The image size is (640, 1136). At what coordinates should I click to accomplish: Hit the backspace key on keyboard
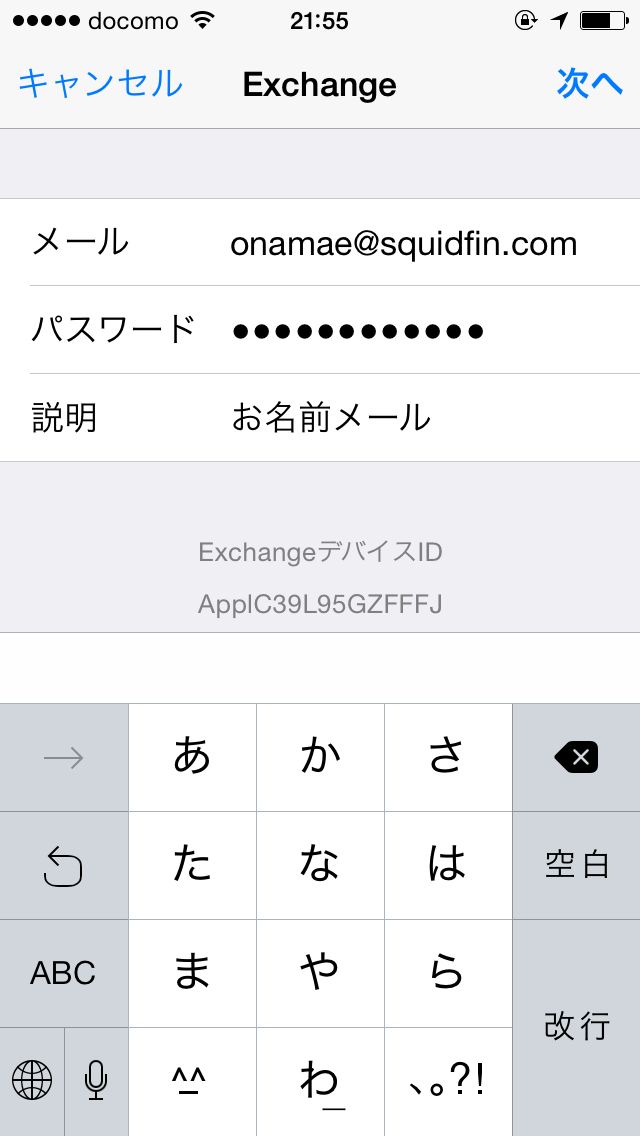pos(576,758)
